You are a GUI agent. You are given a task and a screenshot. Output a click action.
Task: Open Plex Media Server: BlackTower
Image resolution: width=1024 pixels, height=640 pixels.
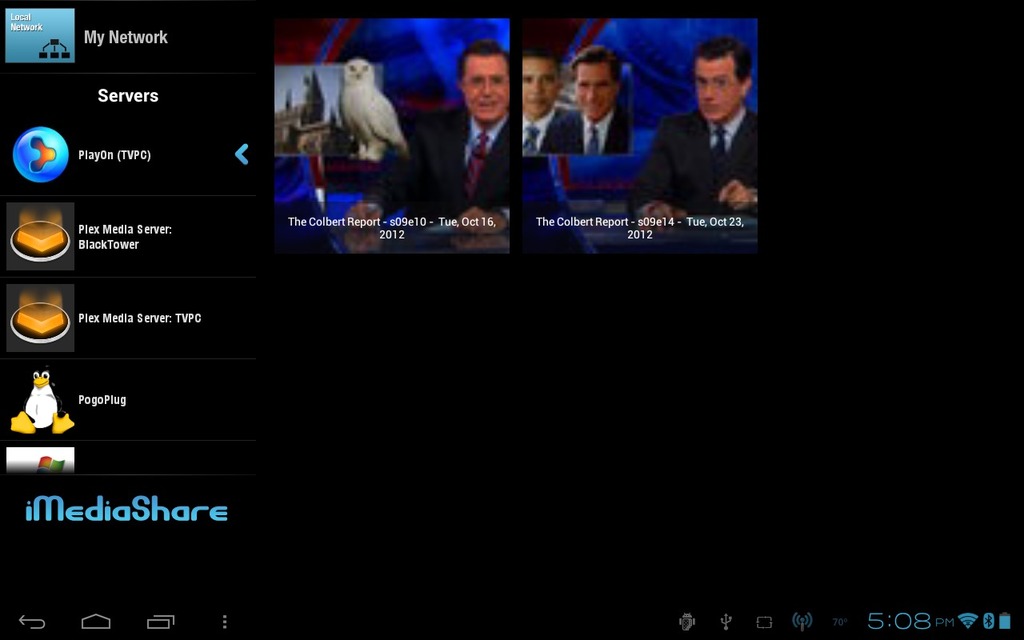(x=125, y=237)
